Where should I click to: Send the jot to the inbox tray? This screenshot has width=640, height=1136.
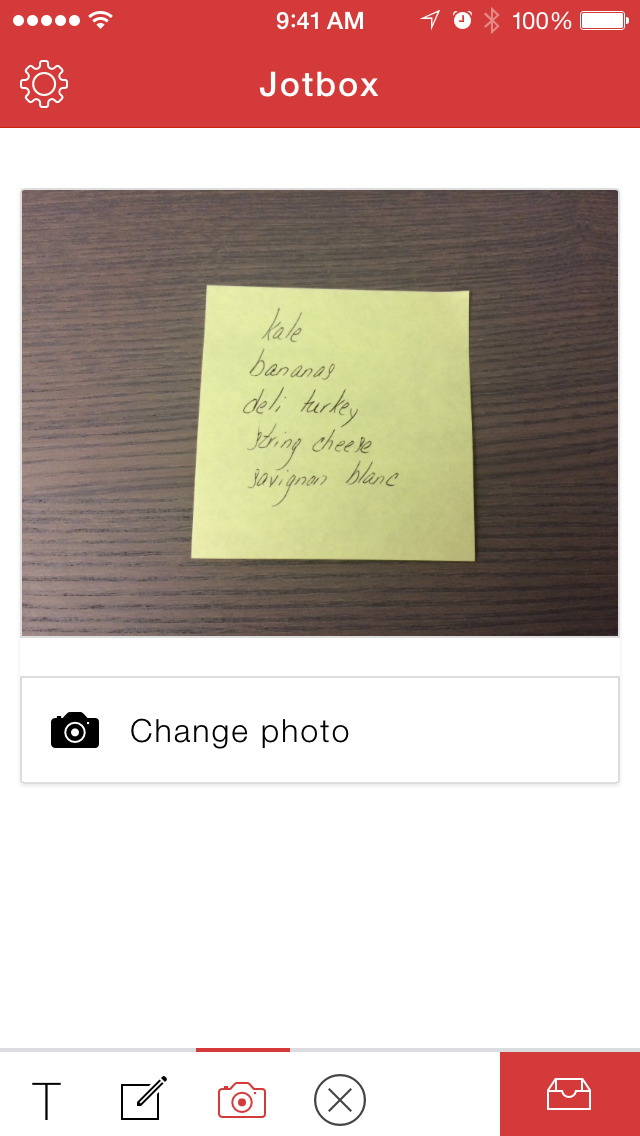point(570,1094)
